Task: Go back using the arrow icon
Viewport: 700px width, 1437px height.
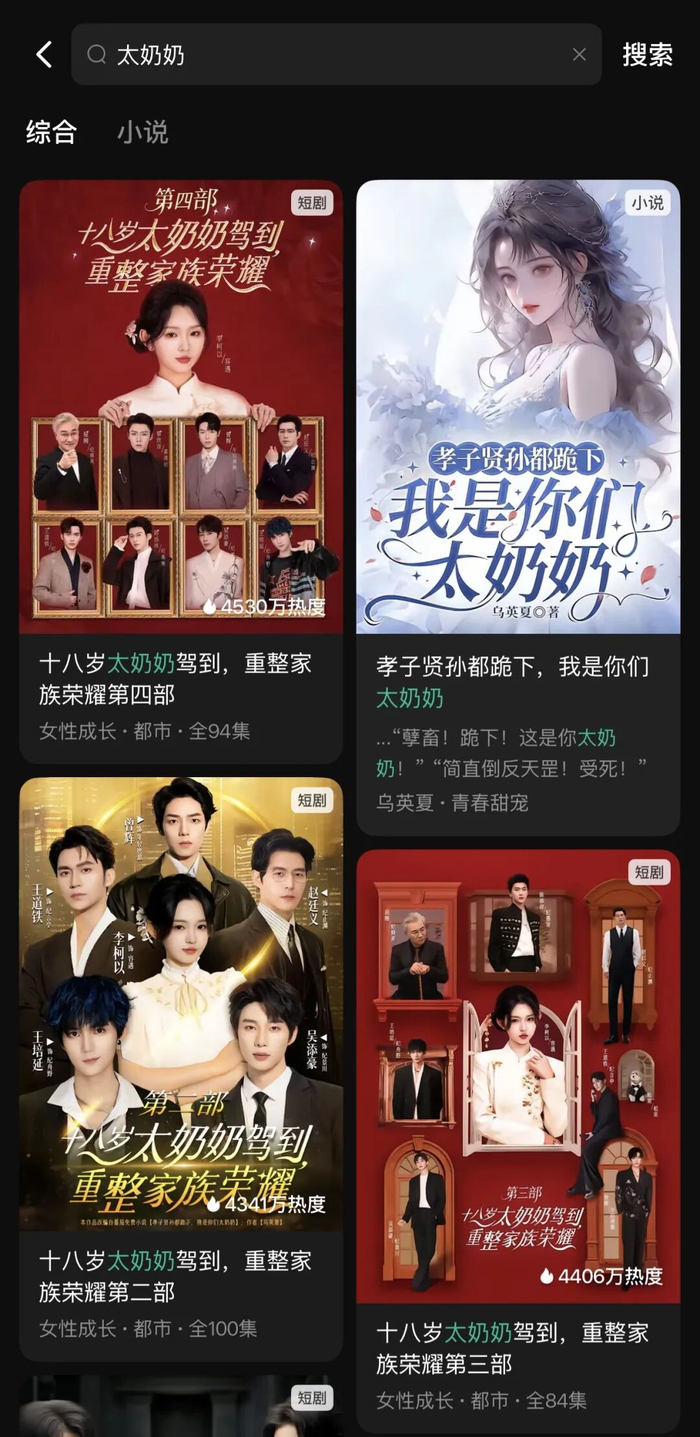Action: coord(44,55)
